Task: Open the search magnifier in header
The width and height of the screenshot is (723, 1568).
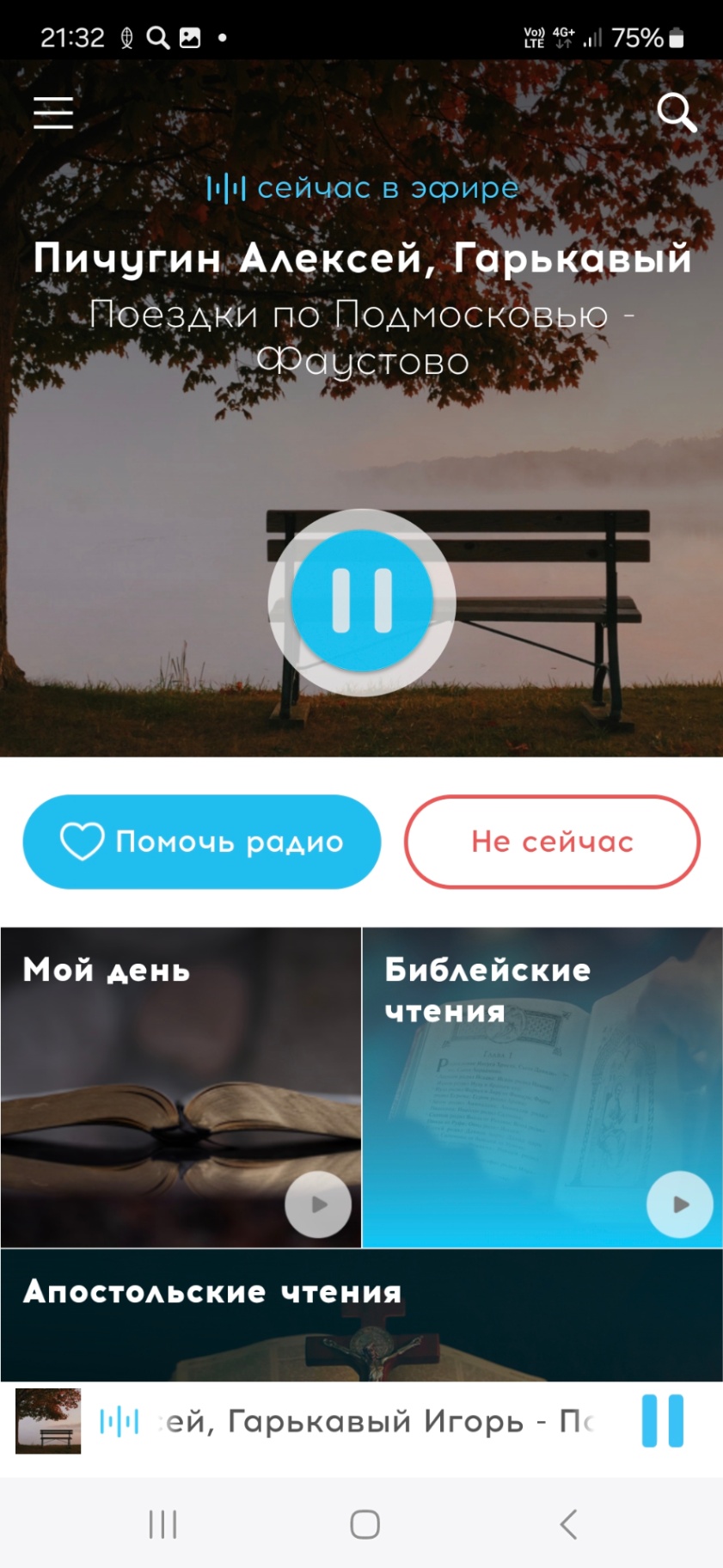Action: [676, 113]
